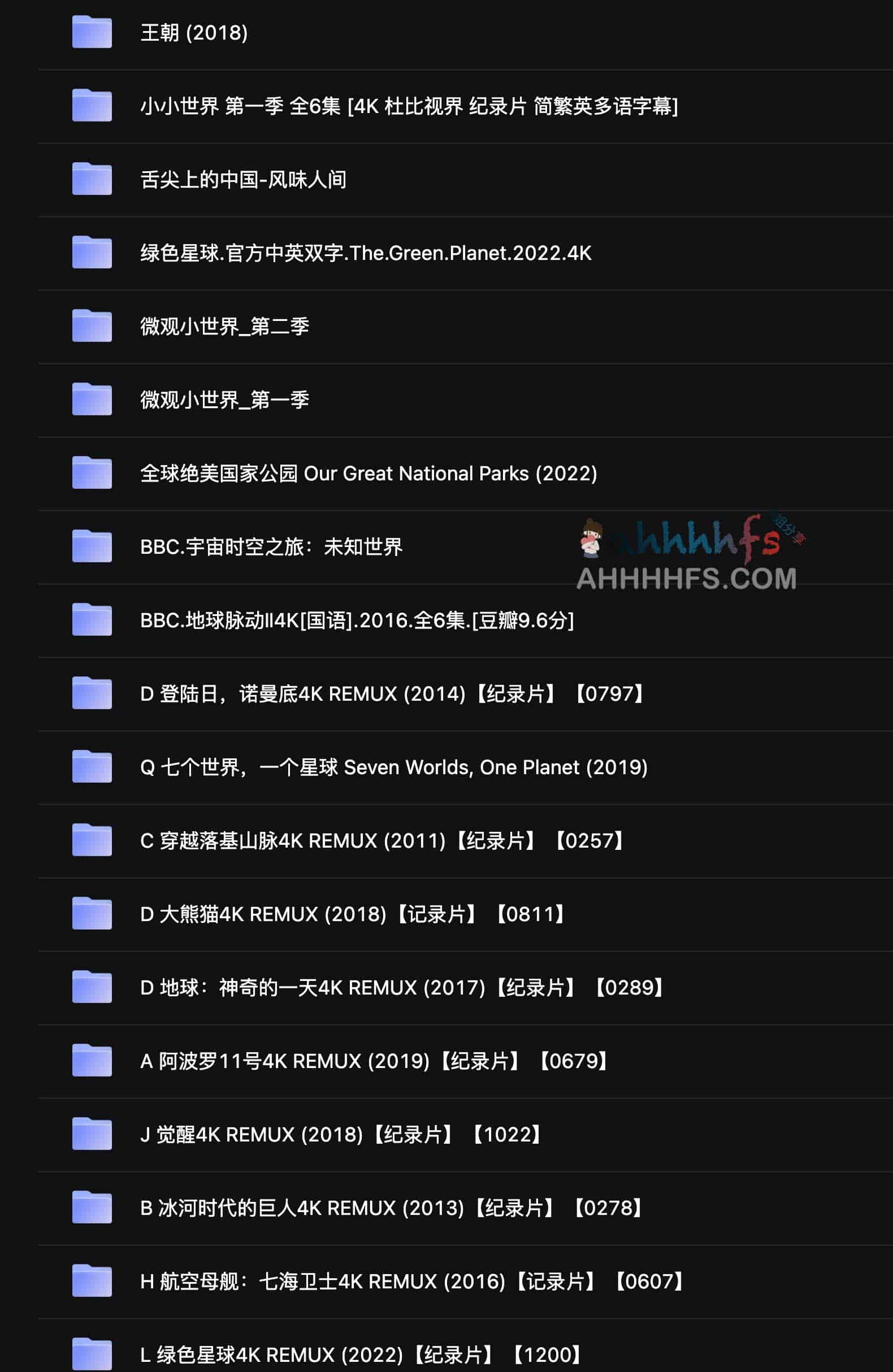The width and height of the screenshot is (893, 1372).
Task: Select the 微观小世界_第一季 folder
Action: (x=224, y=400)
